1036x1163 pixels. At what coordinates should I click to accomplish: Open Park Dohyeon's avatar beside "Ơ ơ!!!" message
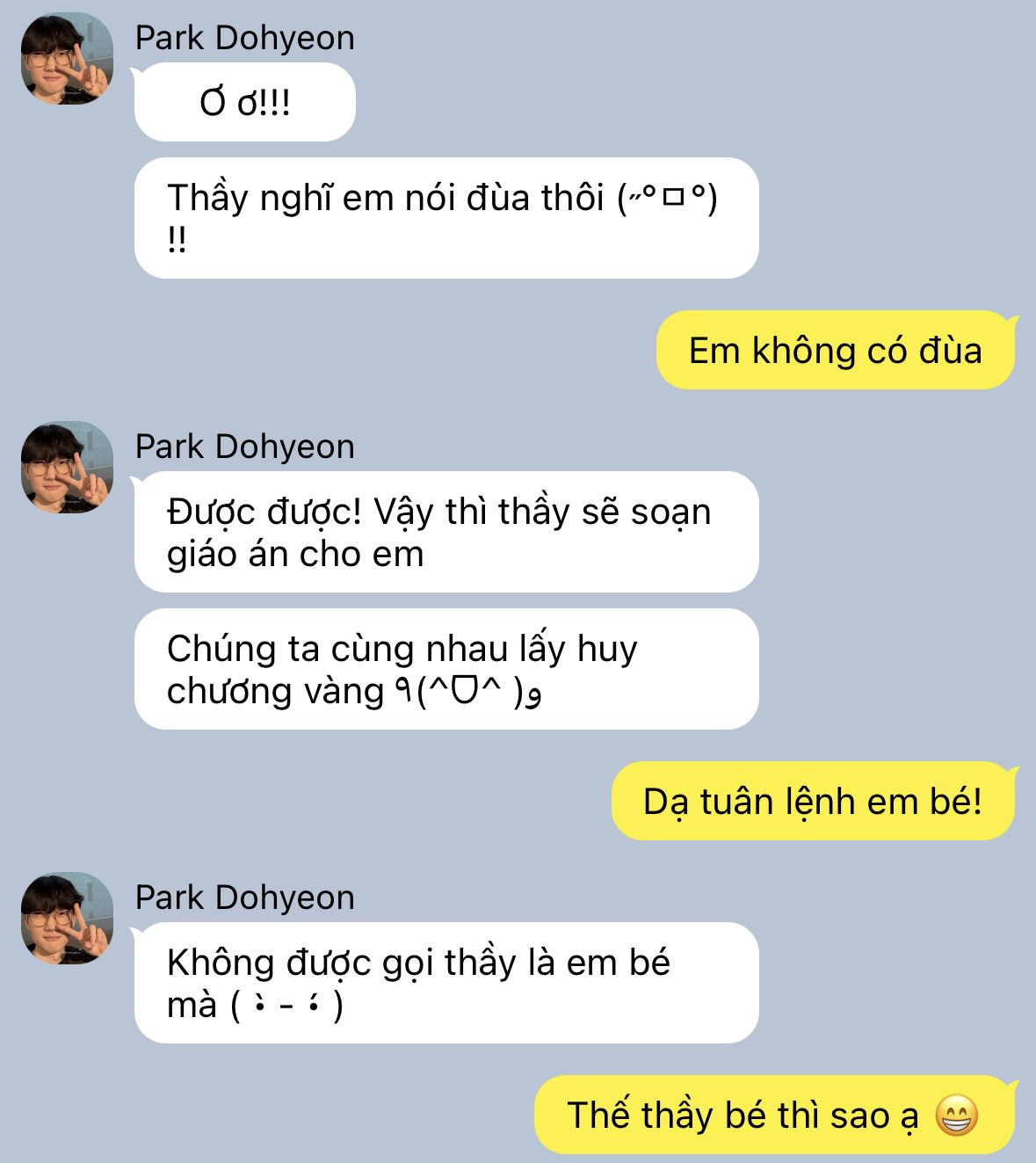[x=67, y=59]
